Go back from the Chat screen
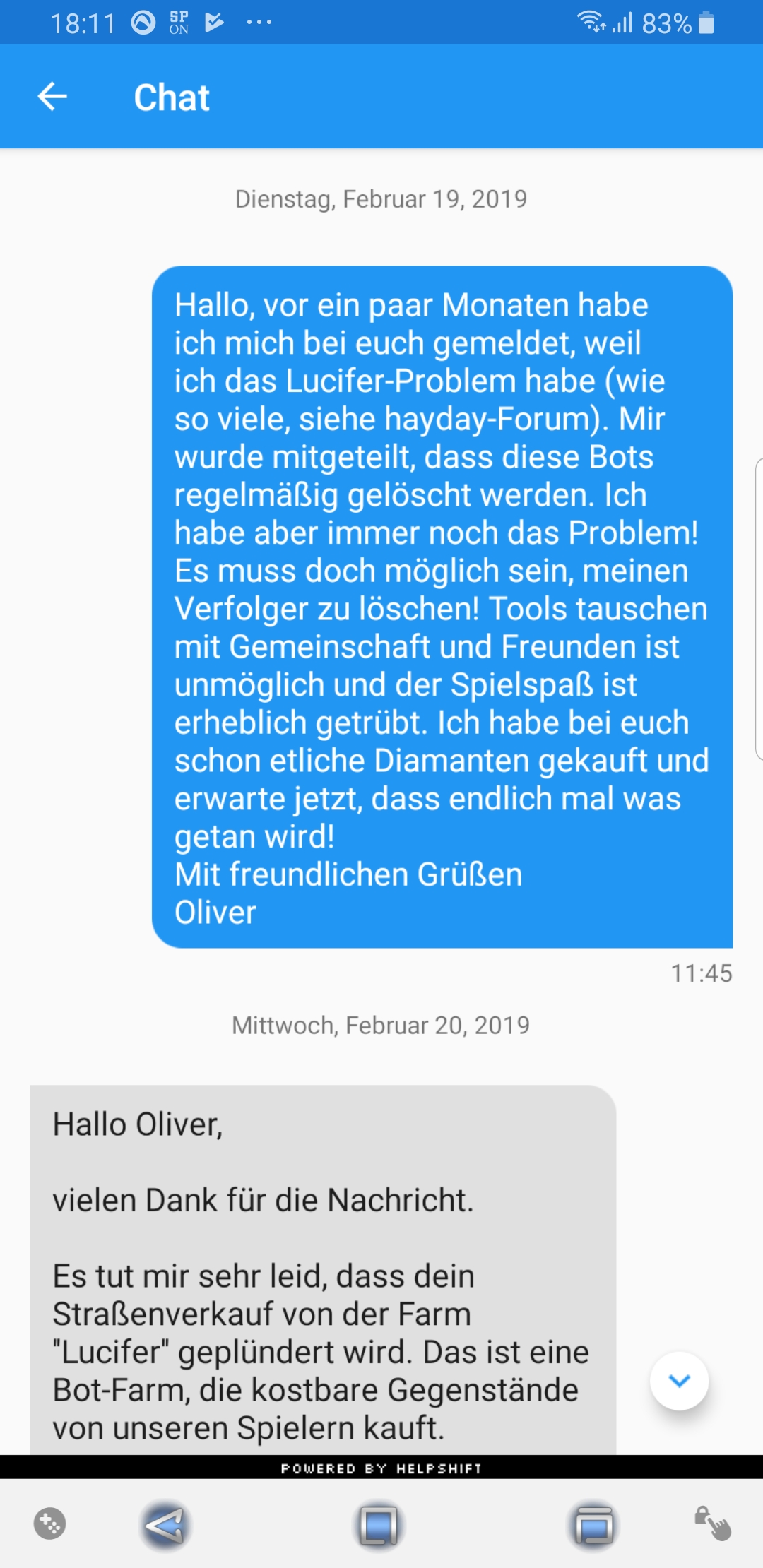This screenshot has height=1568, width=763. pos(52,97)
